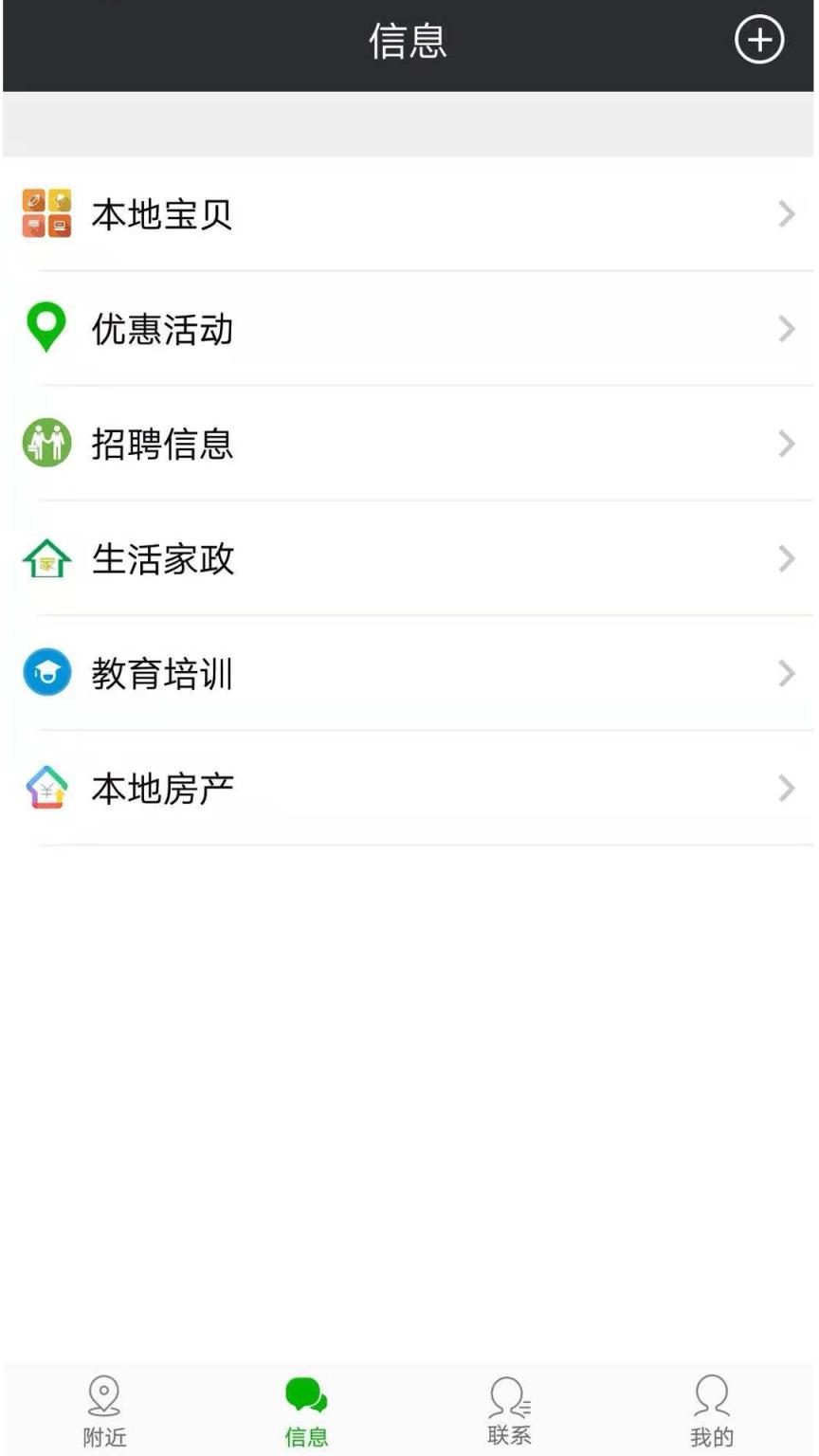Expand 本地房产 with the chevron arrow
Screen dimensions: 819x1456
click(788, 787)
